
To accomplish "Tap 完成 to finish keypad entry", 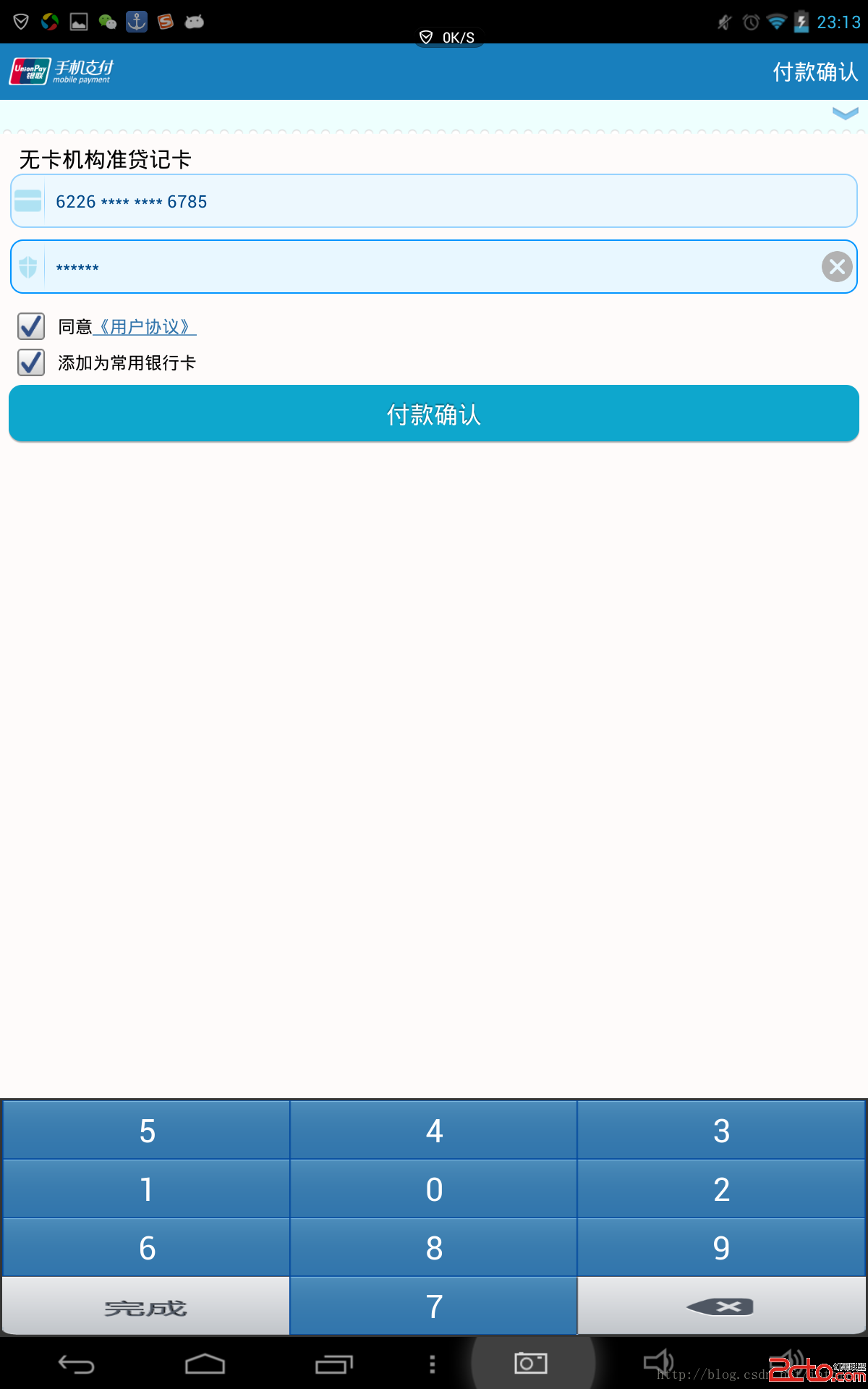I will coord(146,1307).
